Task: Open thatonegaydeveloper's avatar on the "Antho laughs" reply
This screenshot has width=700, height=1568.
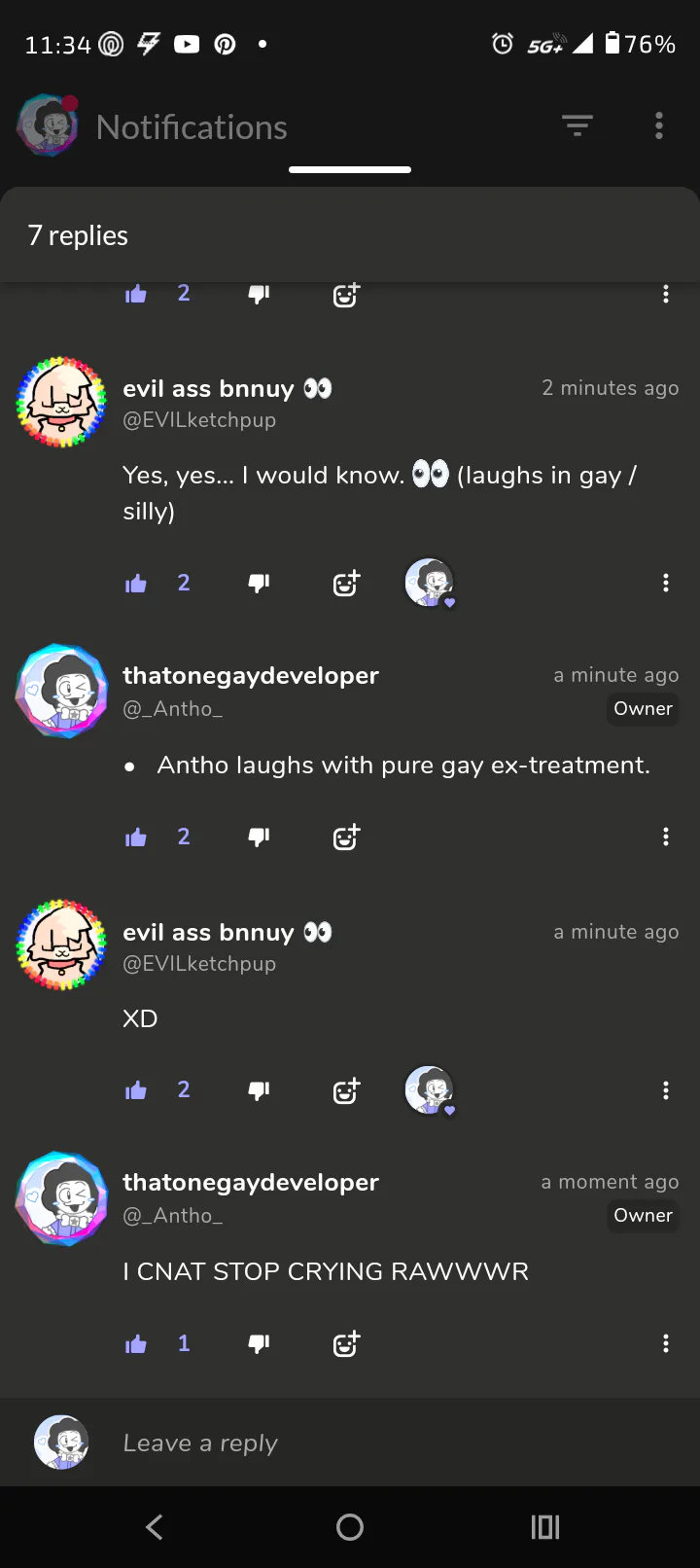Action: [x=61, y=690]
